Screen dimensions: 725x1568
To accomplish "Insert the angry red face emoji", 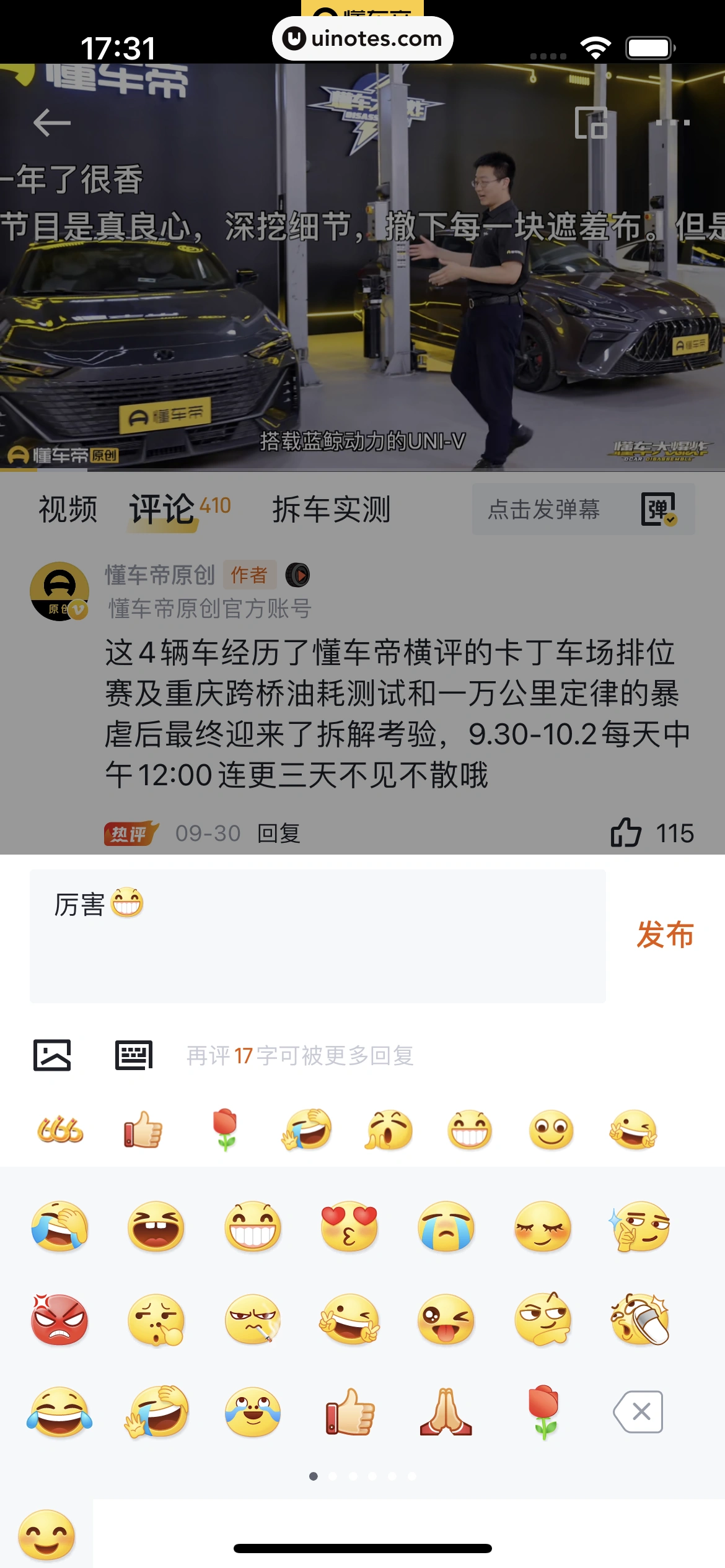I will 59,1319.
